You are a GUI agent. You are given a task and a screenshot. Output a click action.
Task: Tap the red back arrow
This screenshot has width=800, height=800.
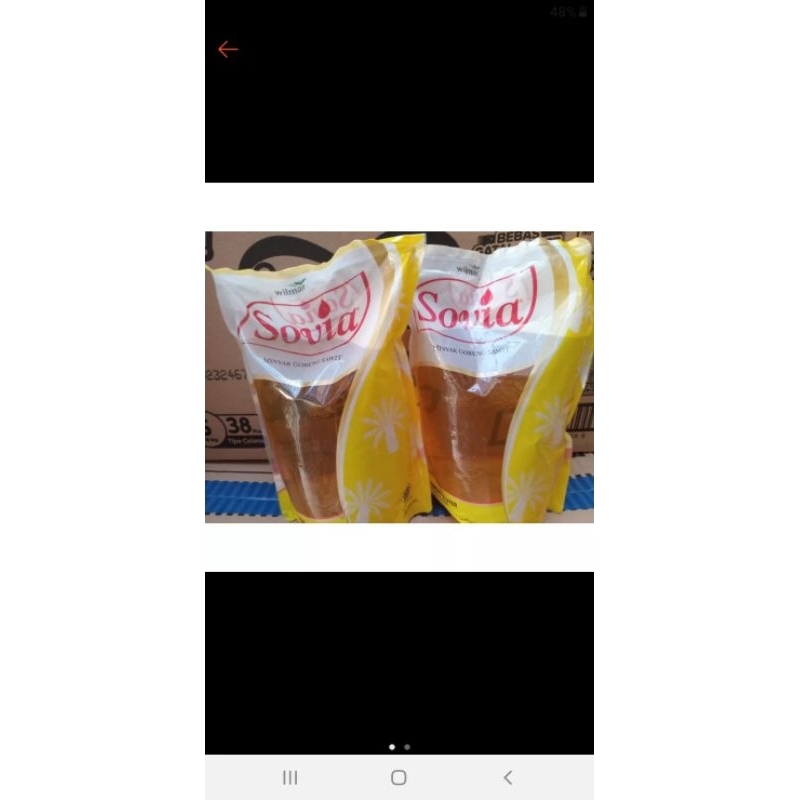click(228, 49)
